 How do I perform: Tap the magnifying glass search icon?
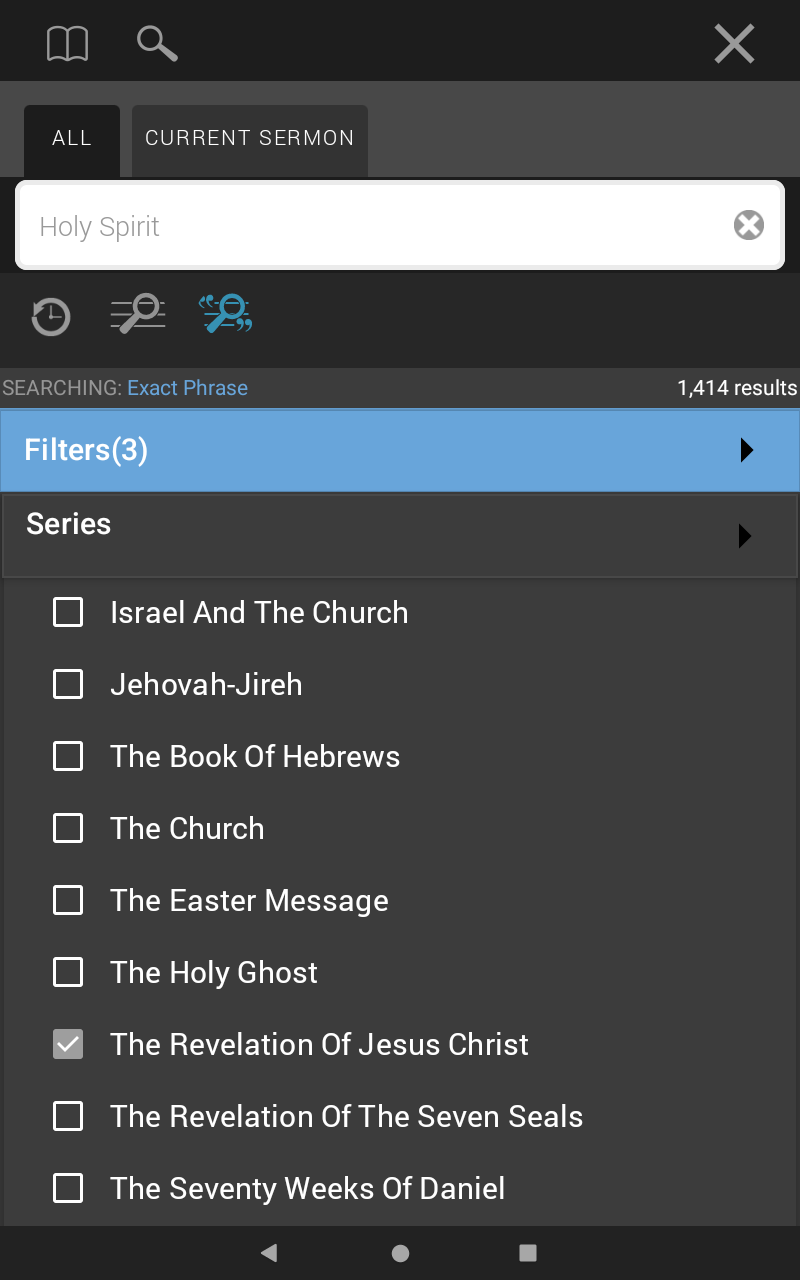point(157,44)
